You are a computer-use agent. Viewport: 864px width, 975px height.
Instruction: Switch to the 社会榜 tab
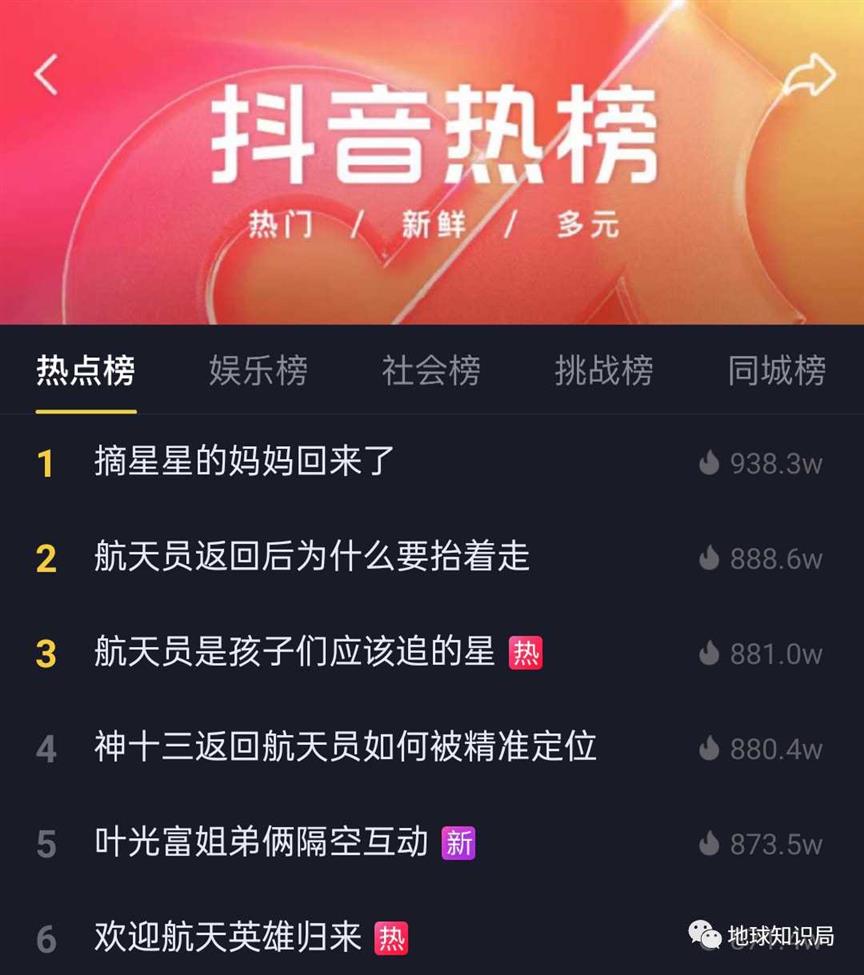tap(431, 371)
